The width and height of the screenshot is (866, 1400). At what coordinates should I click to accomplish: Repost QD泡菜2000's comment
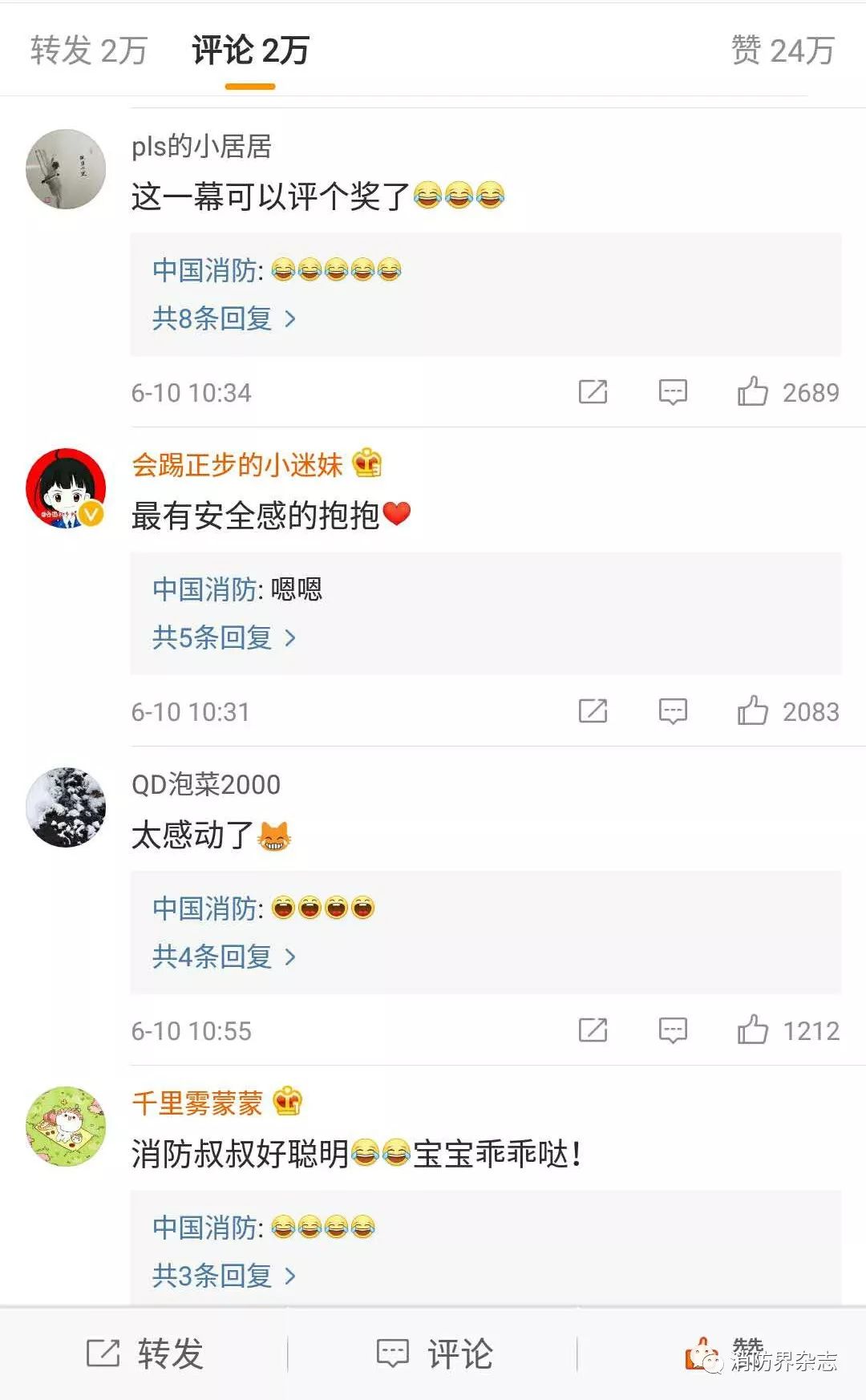coord(593,1030)
